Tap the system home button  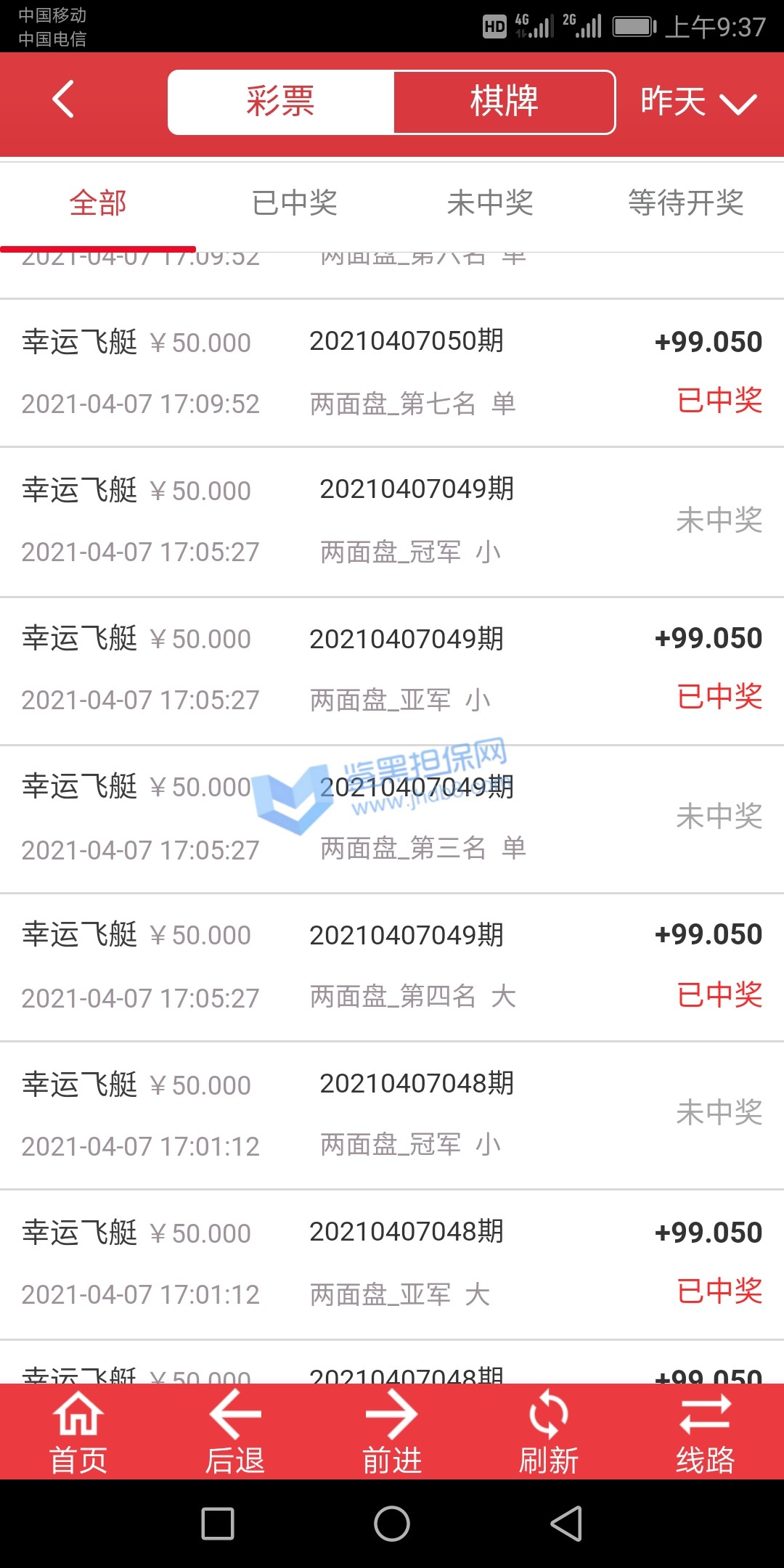[x=392, y=1523]
